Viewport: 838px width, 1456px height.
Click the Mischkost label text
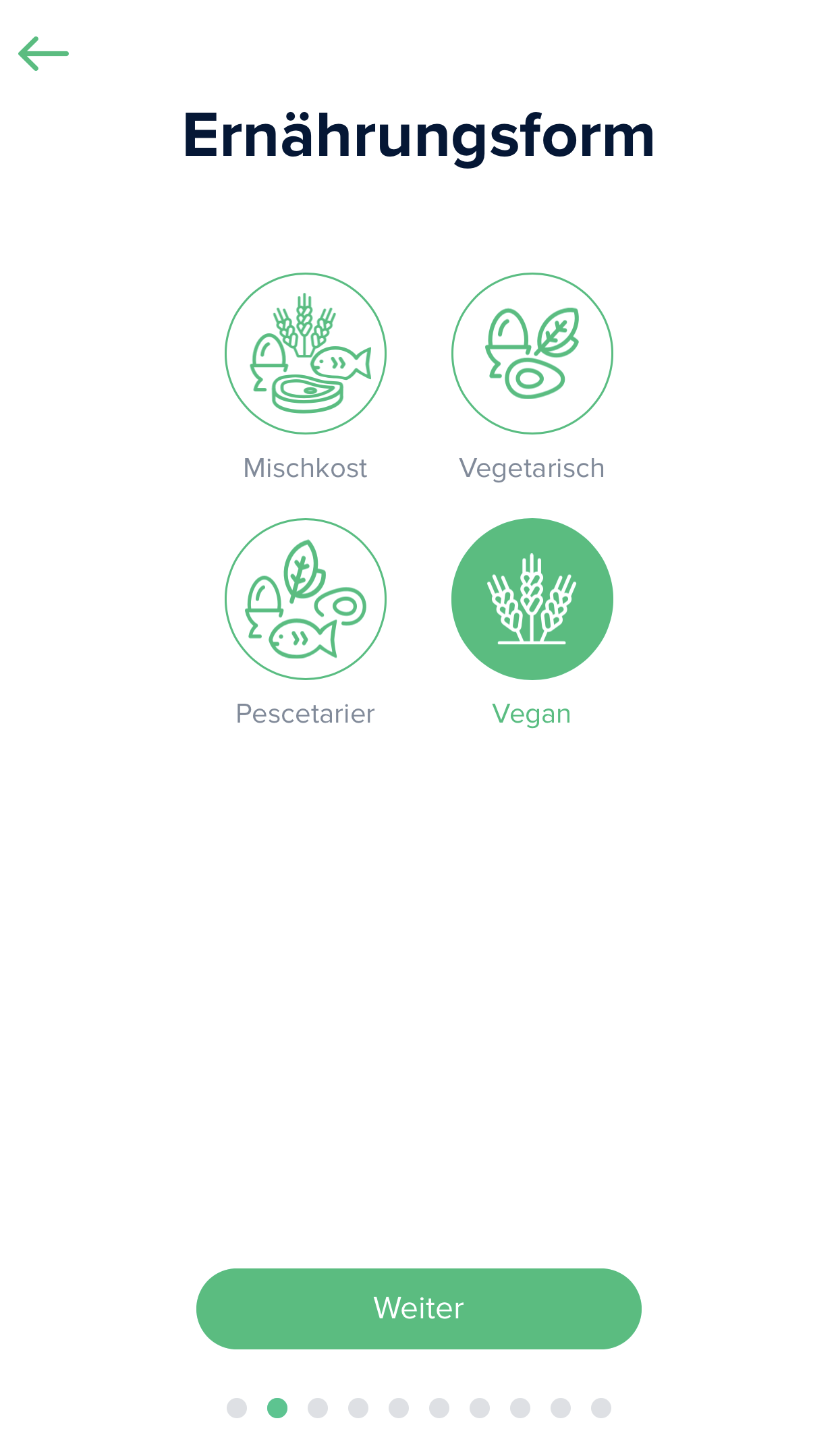305,468
